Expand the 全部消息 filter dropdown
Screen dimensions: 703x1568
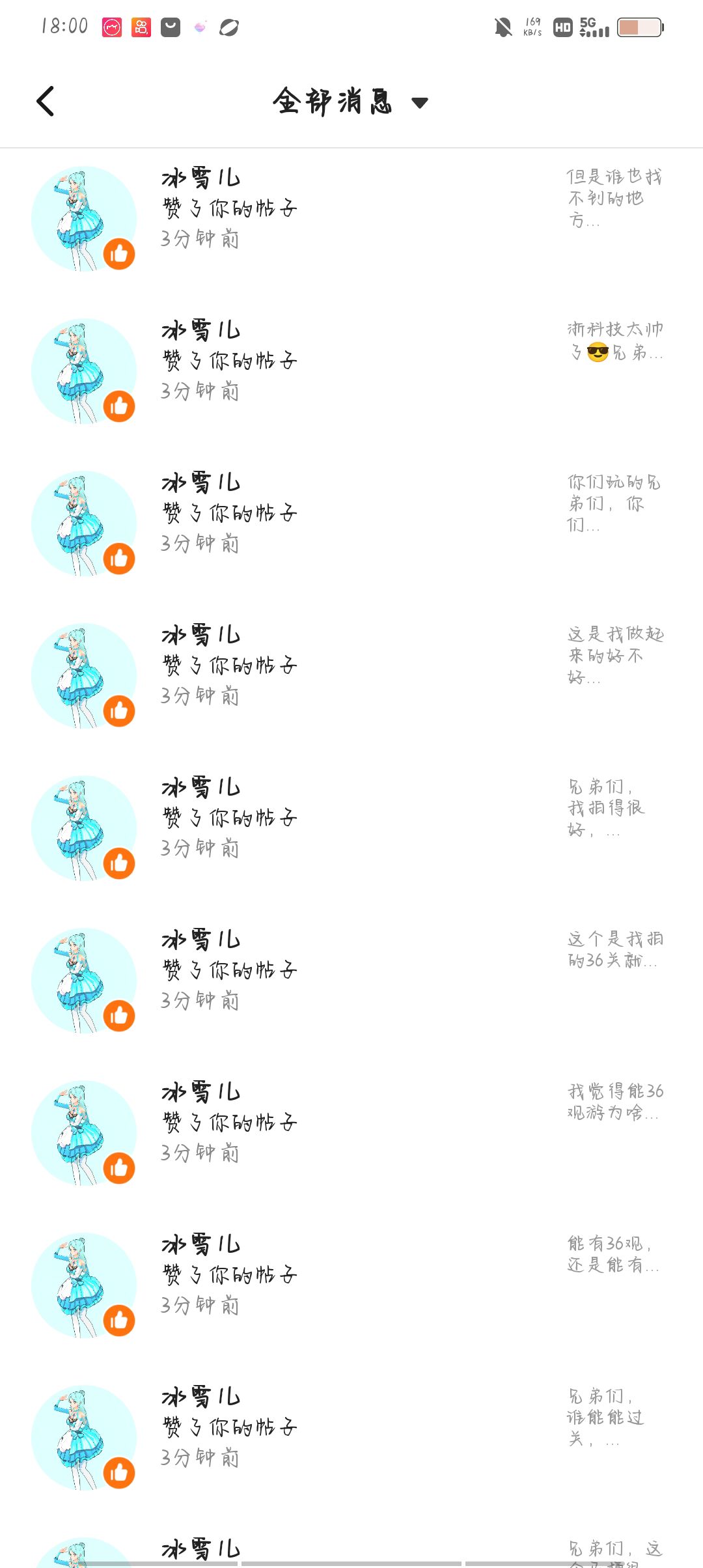coord(351,102)
